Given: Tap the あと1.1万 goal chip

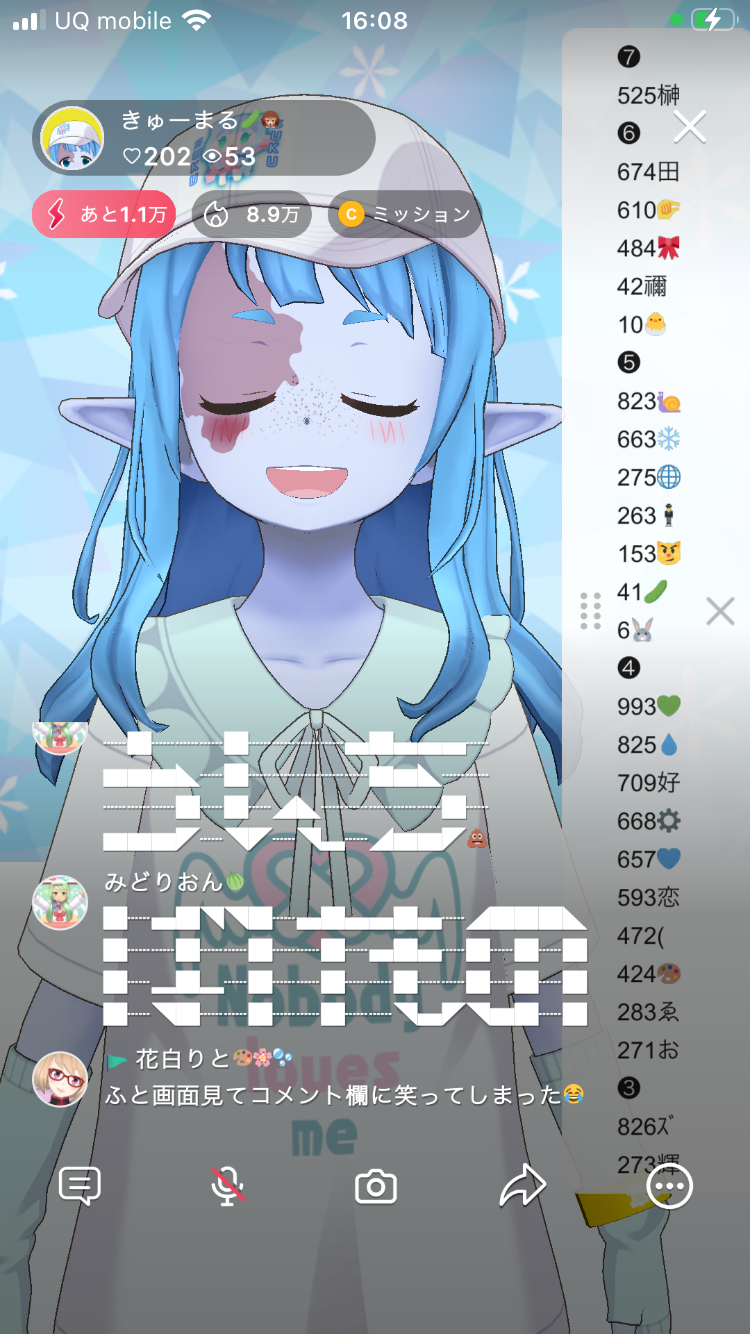Looking at the screenshot, I should (x=104, y=214).
